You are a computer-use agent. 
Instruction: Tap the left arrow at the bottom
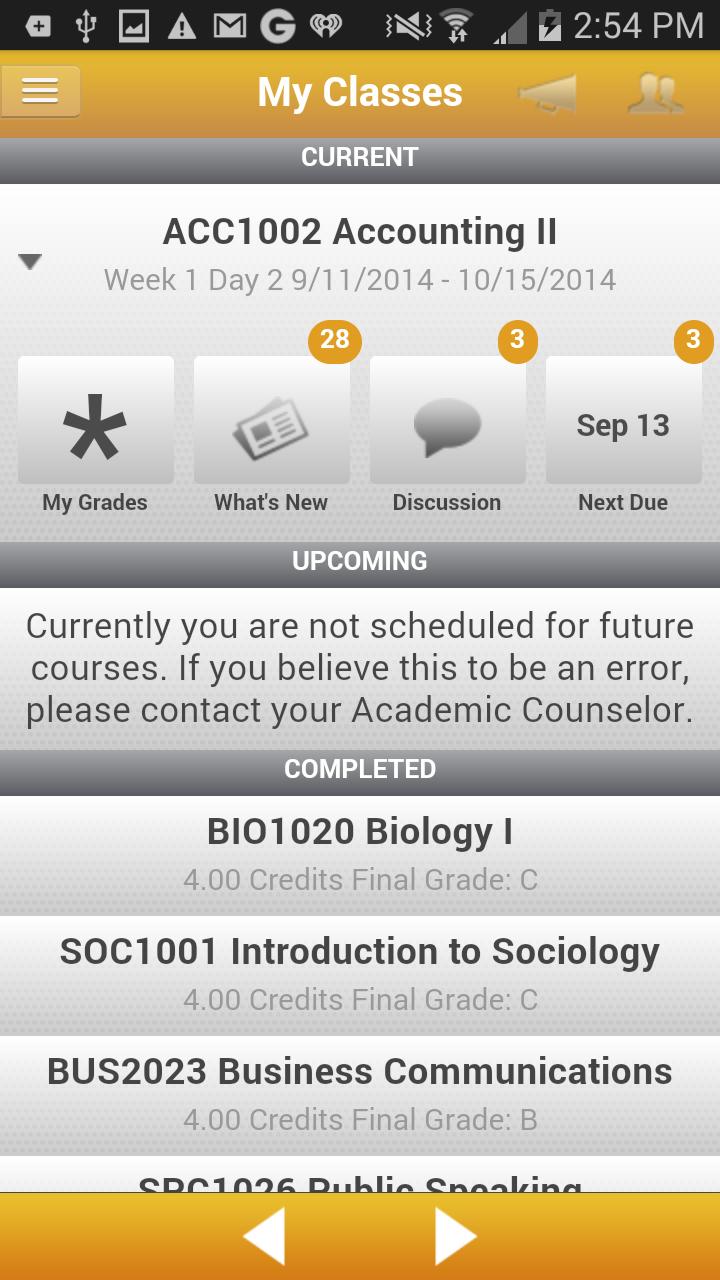tap(264, 1236)
